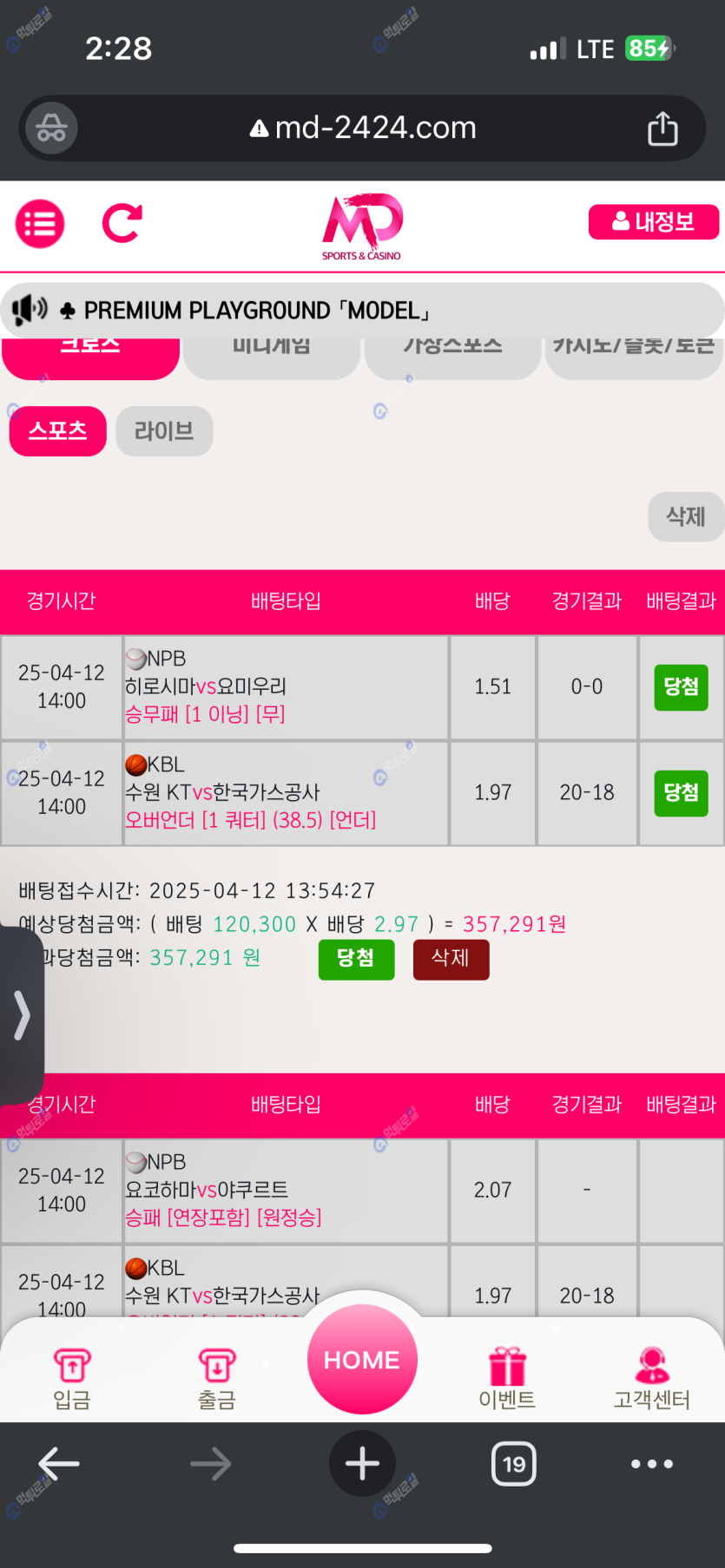Go to HOME

(x=362, y=1360)
